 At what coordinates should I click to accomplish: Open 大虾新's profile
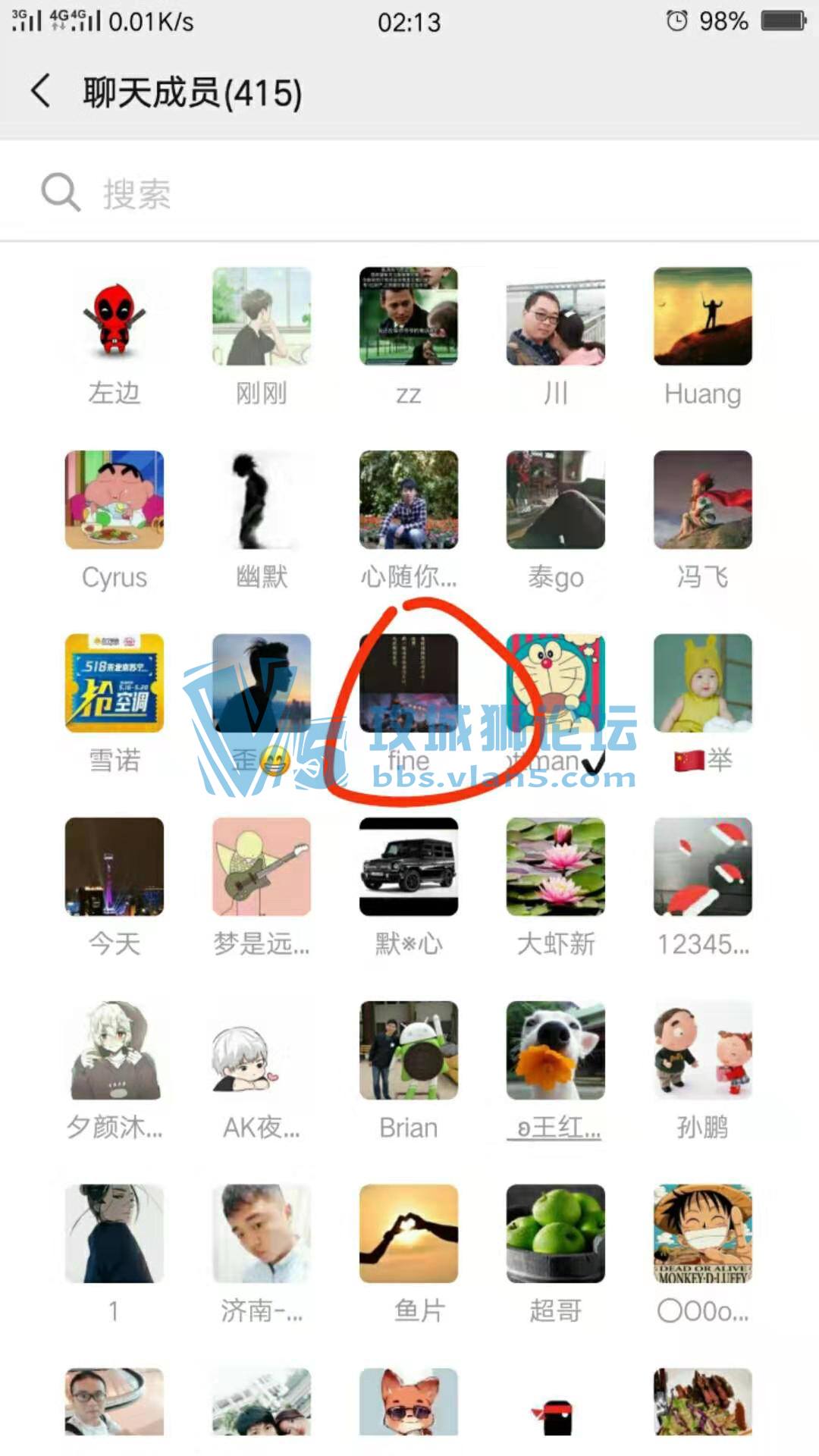(x=555, y=867)
